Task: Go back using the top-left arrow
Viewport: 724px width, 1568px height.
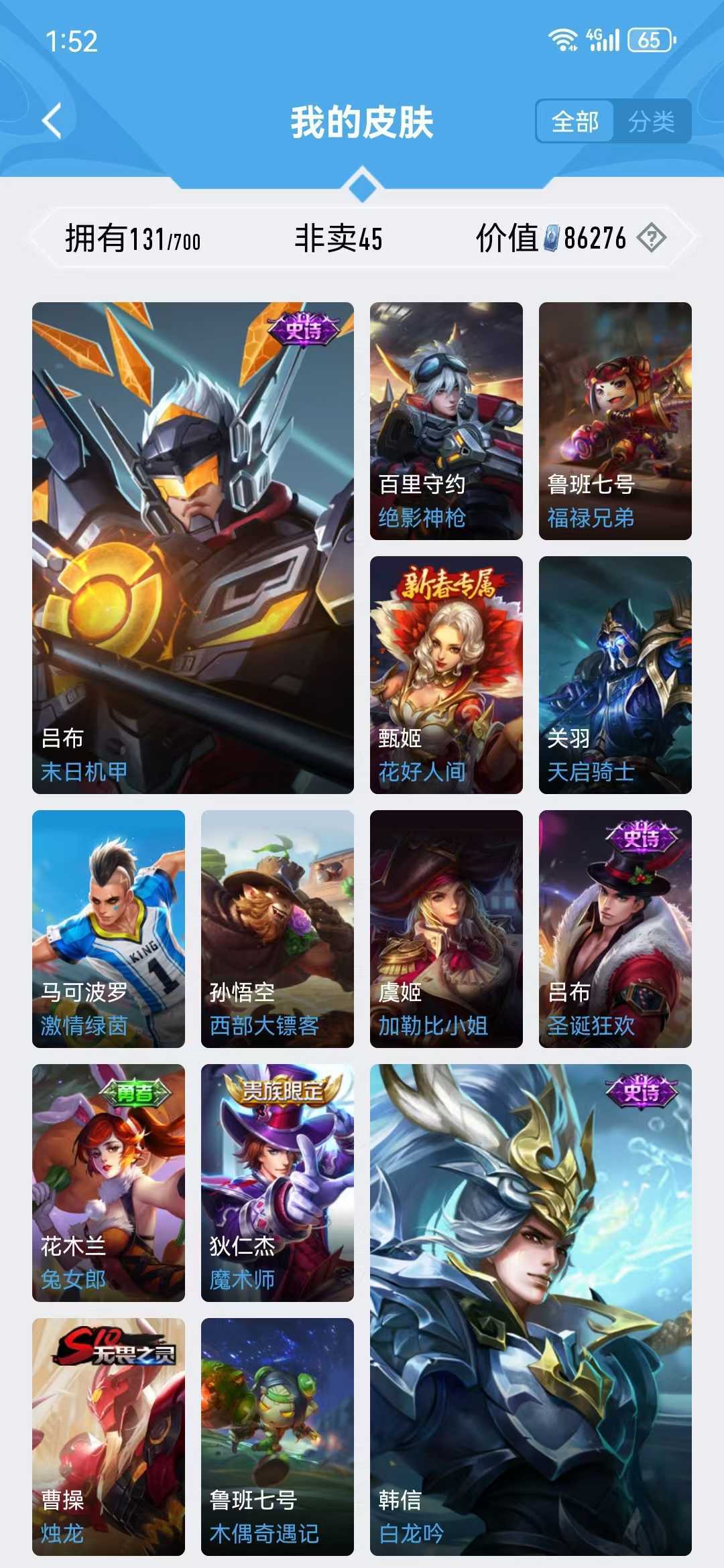Action: point(52,121)
